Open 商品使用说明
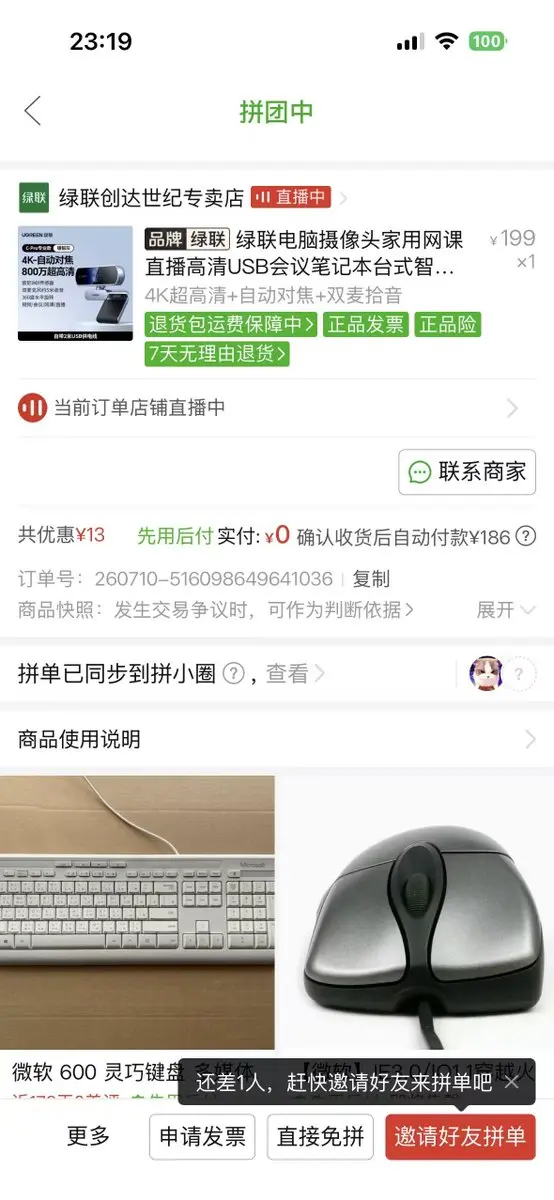 coord(276,740)
